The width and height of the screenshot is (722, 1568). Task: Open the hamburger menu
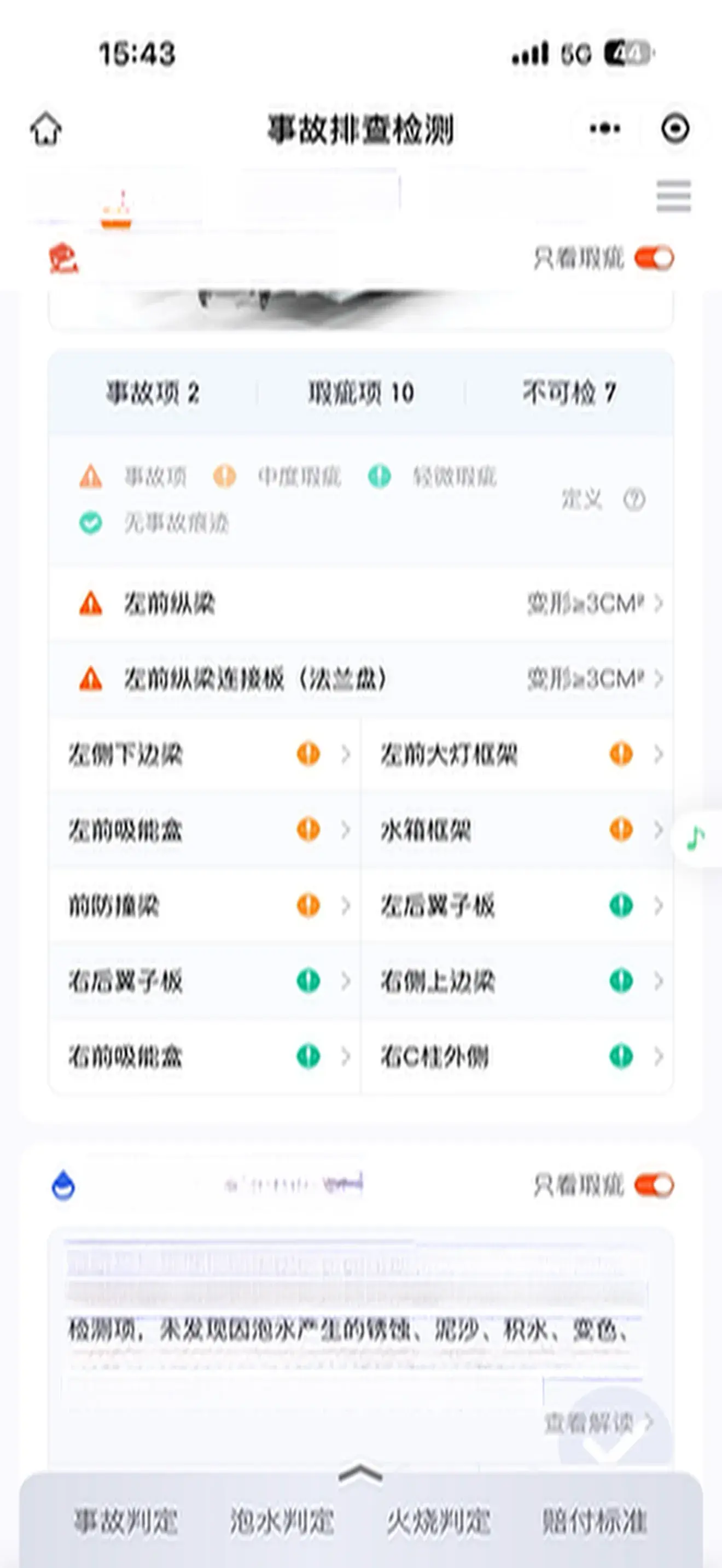(673, 195)
